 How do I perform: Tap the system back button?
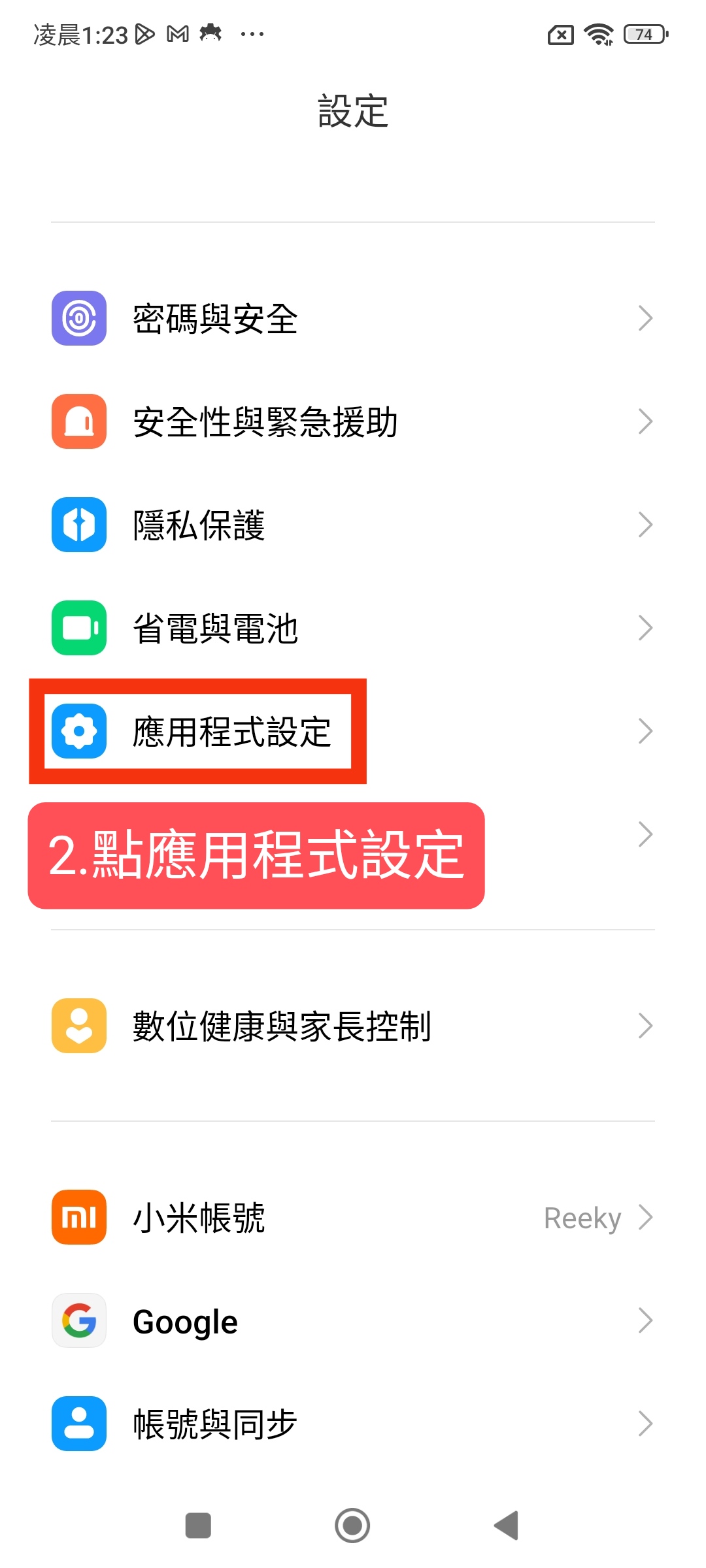pos(507,1526)
